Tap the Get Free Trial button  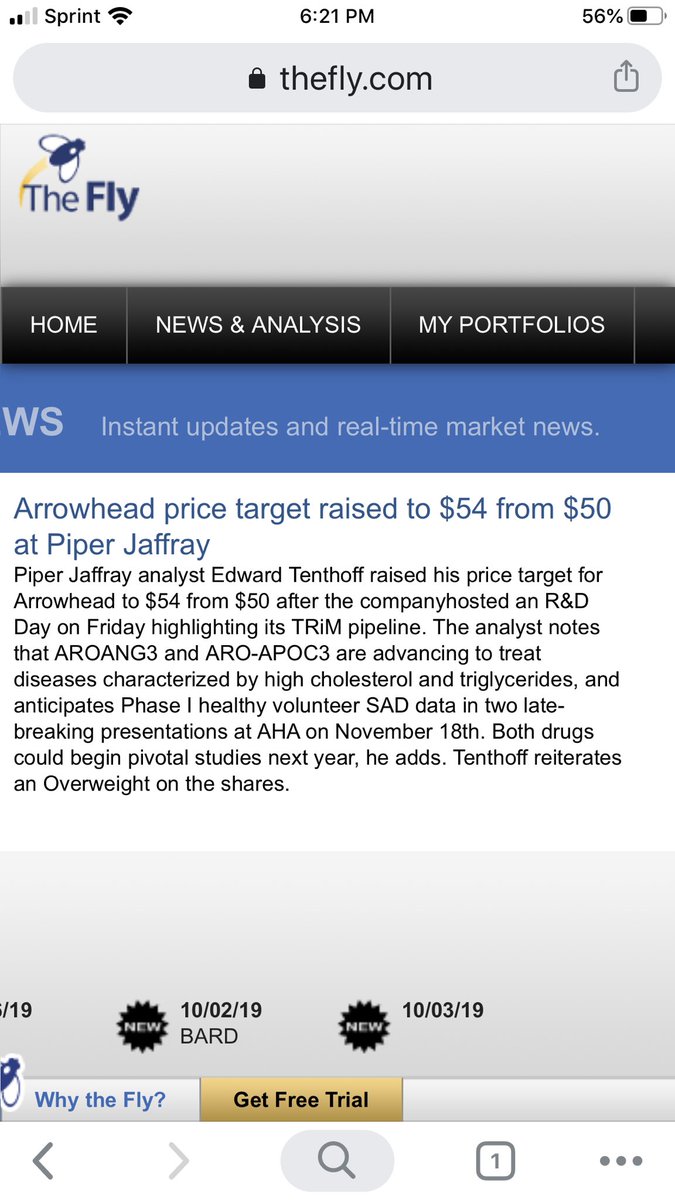(x=301, y=1100)
